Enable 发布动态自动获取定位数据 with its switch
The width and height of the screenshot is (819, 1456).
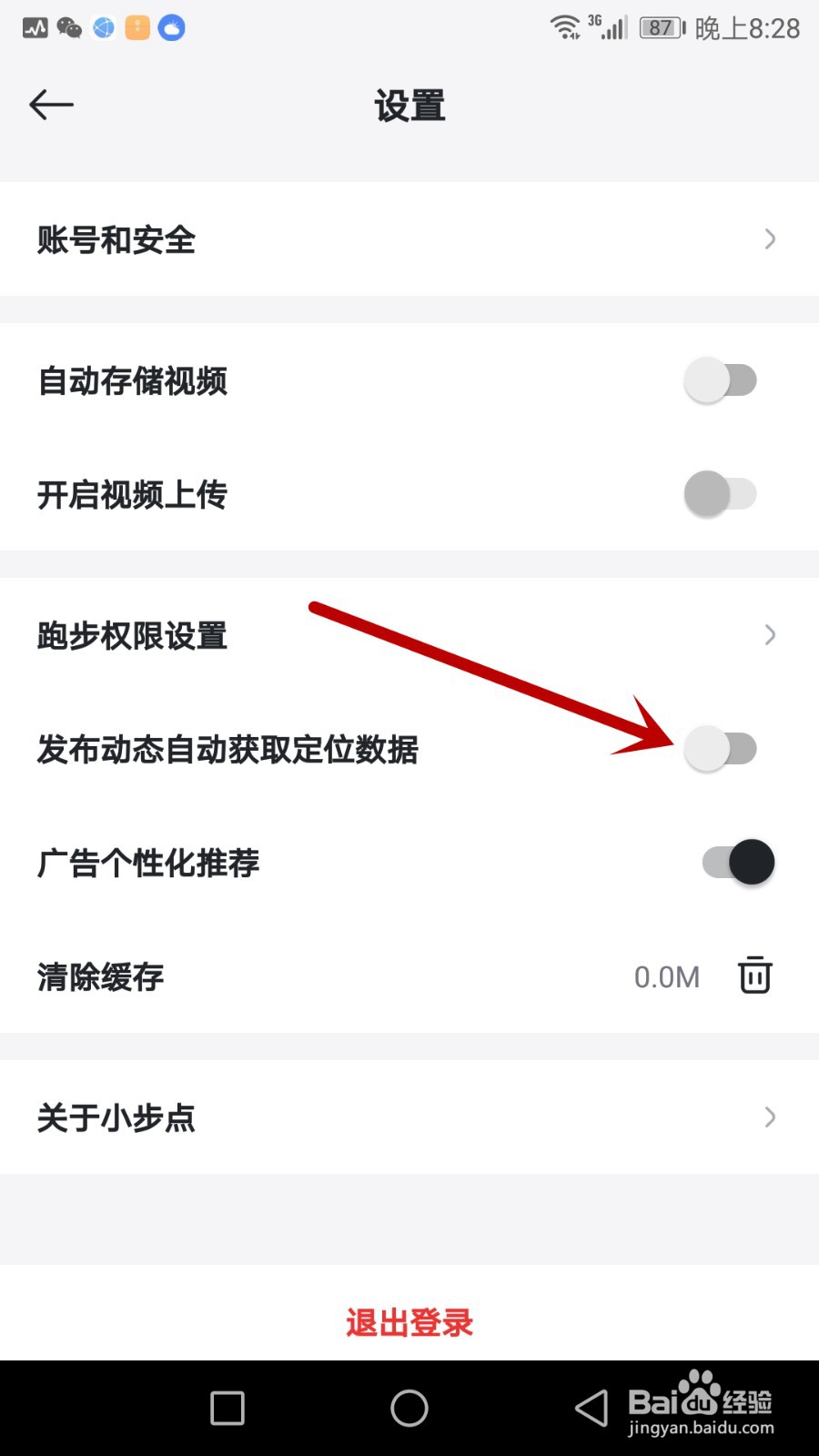pos(722,748)
